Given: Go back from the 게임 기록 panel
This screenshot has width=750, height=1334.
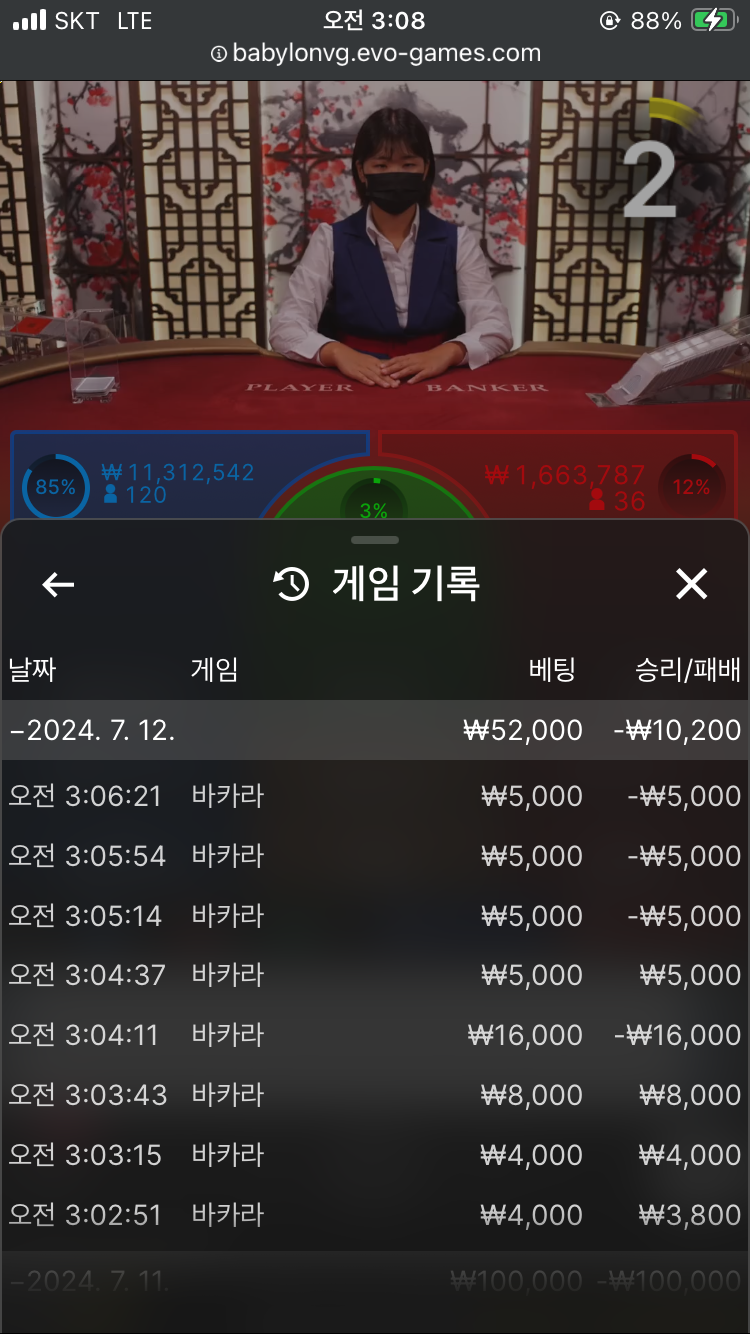Looking at the screenshot, I should [x=58, y=585].
